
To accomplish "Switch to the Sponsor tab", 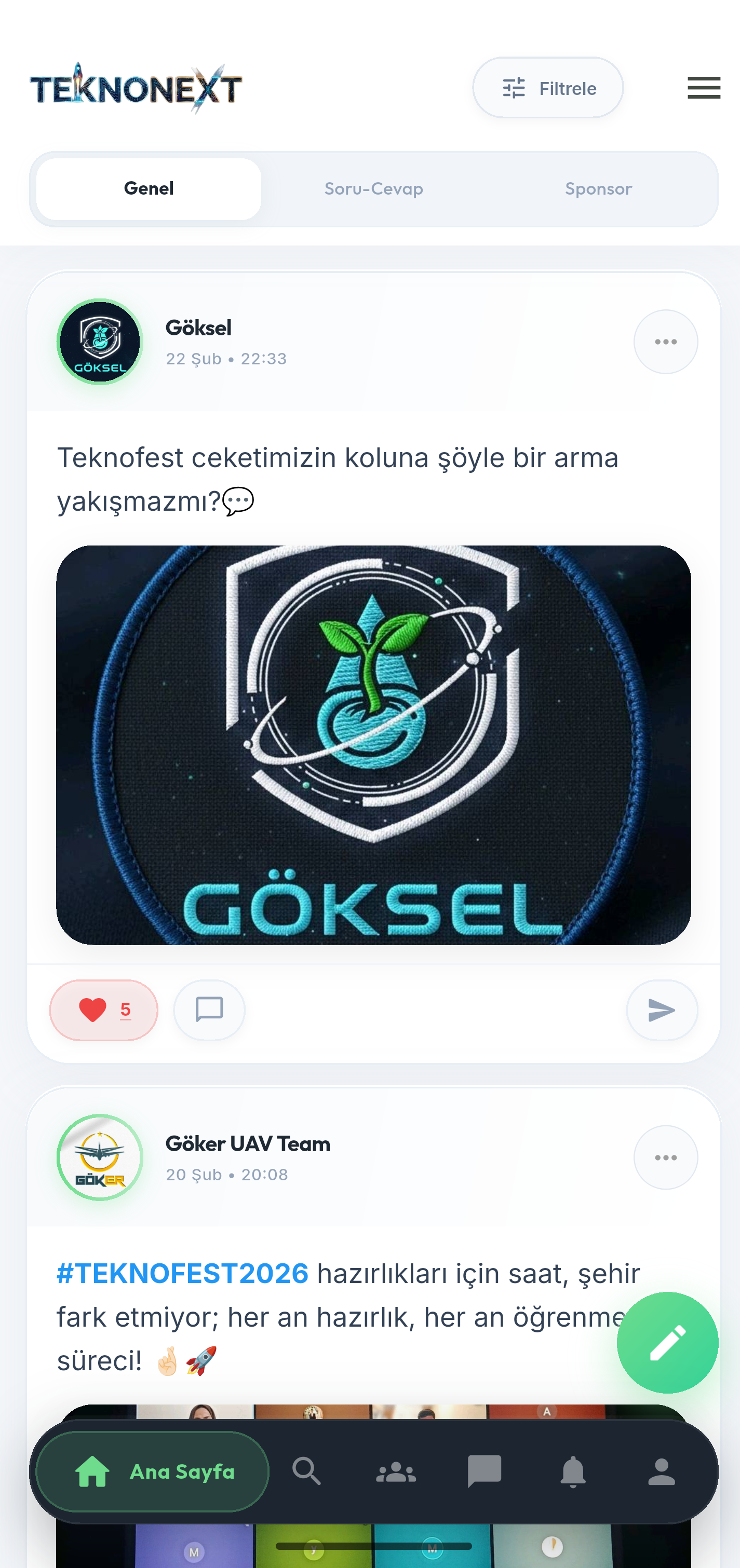I will (x=598, y=189).
